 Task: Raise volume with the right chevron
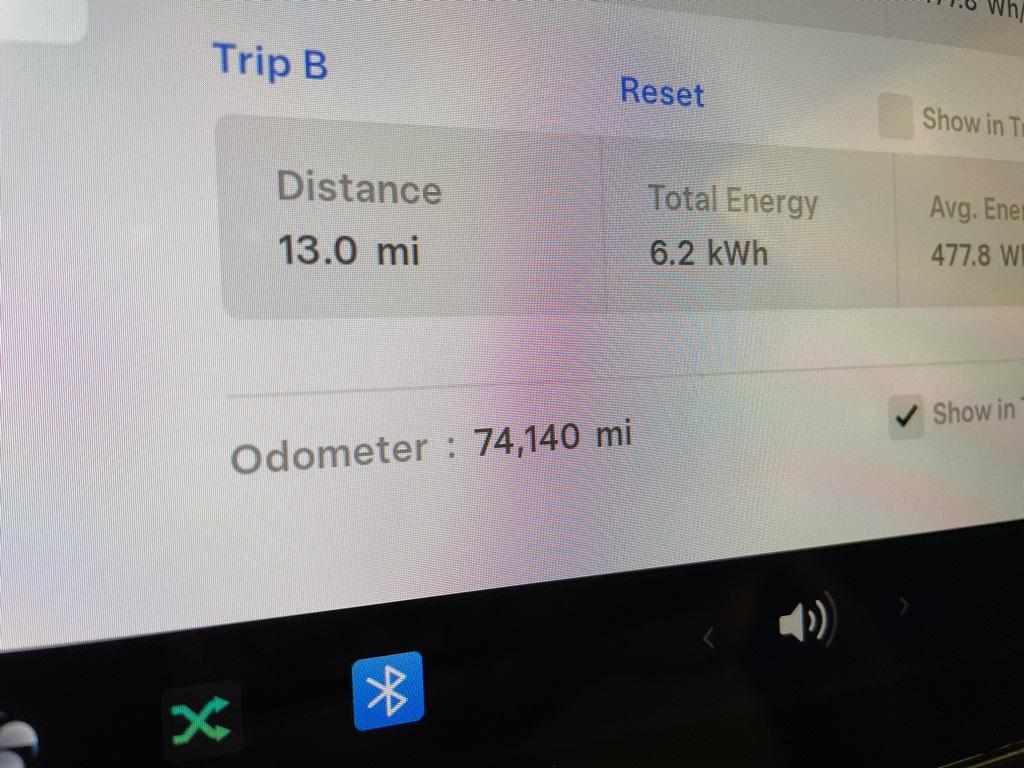904,605
